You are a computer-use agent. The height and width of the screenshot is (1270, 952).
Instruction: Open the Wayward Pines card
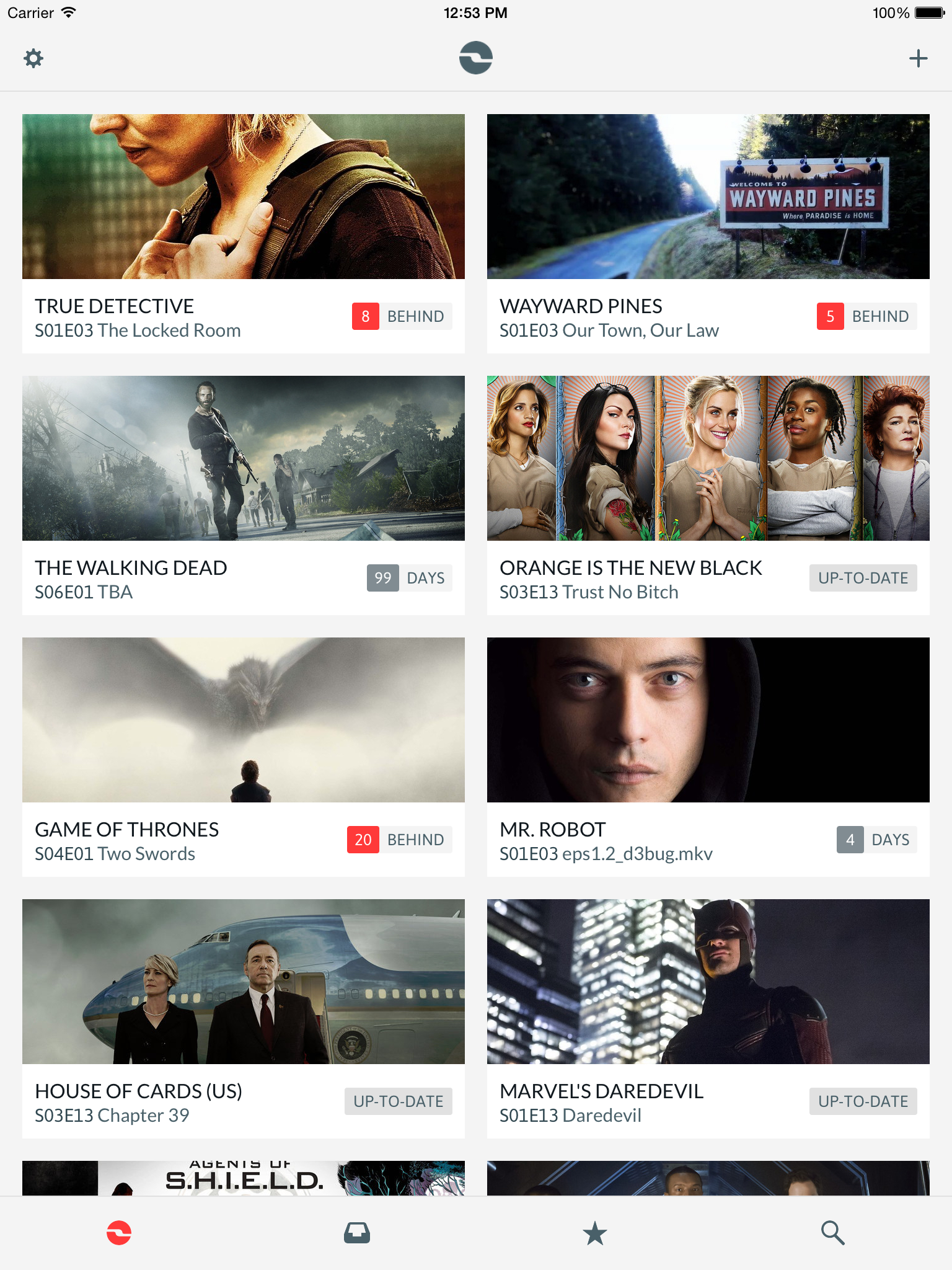(708, 233)
